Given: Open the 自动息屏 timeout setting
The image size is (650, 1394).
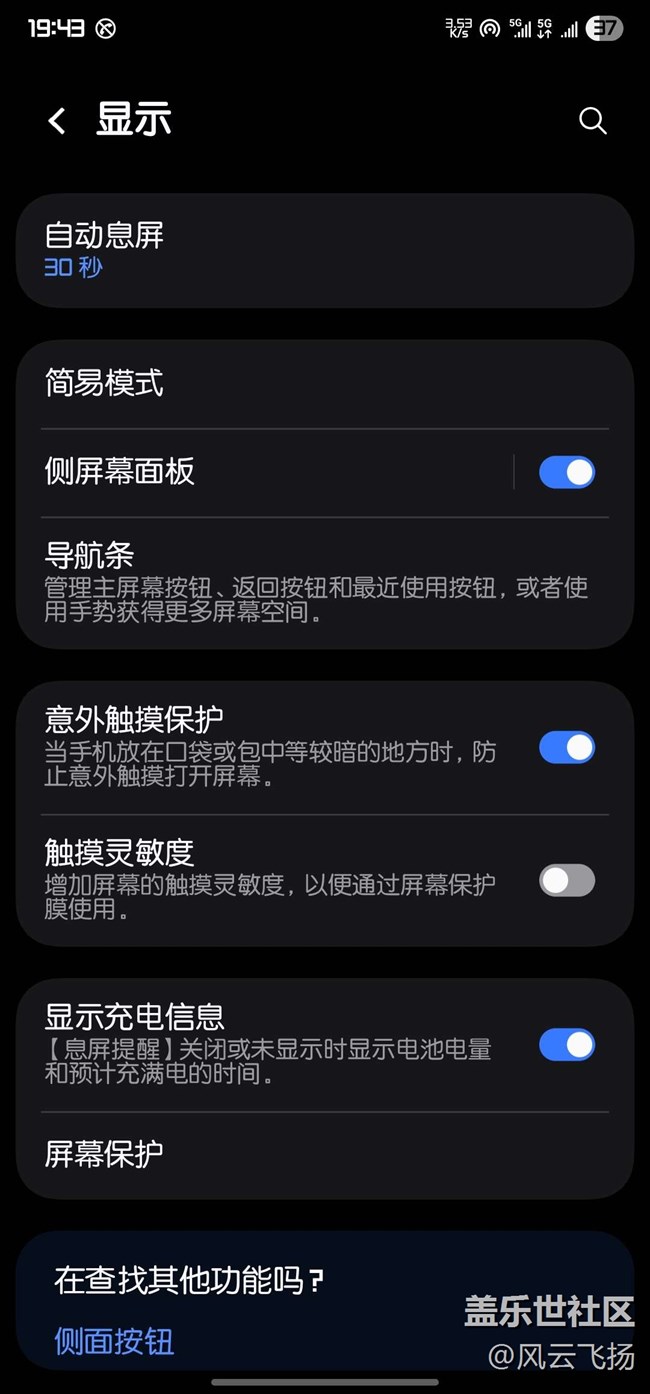Looking at the screenshot, I should click(324, 250).
